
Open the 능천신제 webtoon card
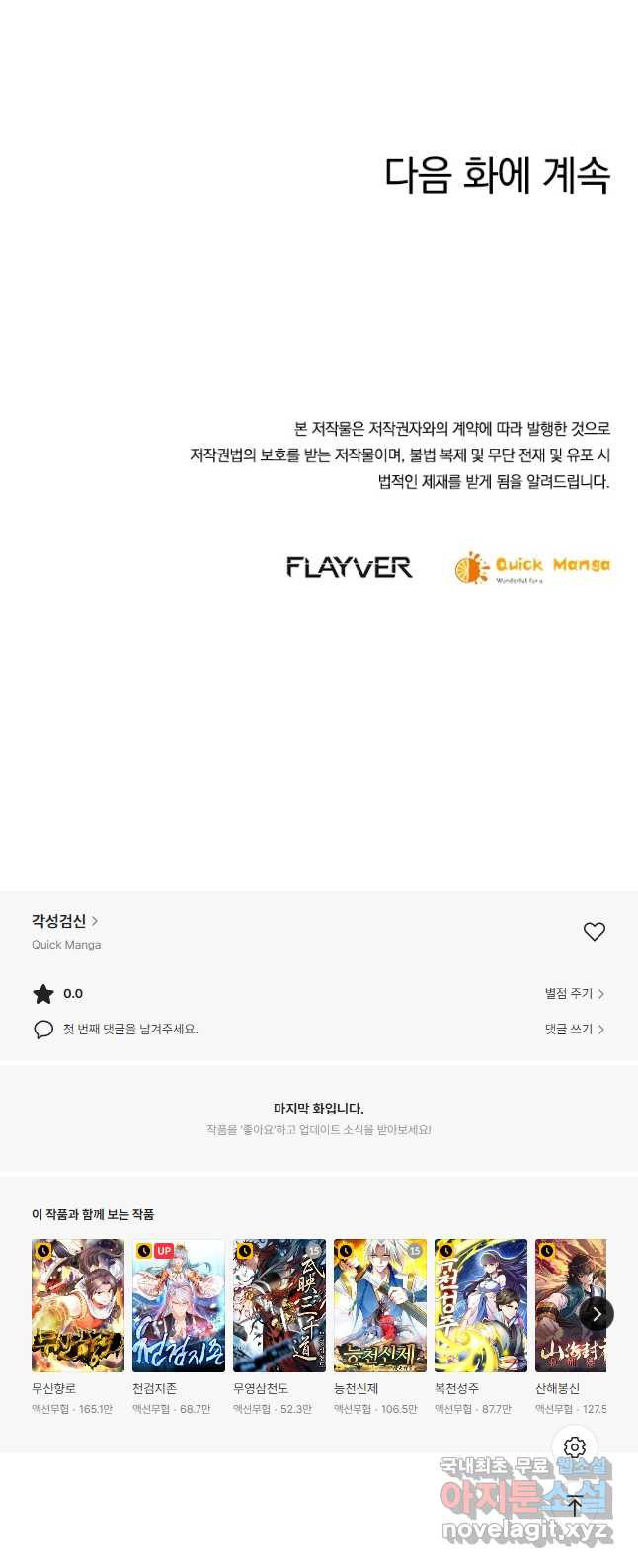pos(380,1305)
